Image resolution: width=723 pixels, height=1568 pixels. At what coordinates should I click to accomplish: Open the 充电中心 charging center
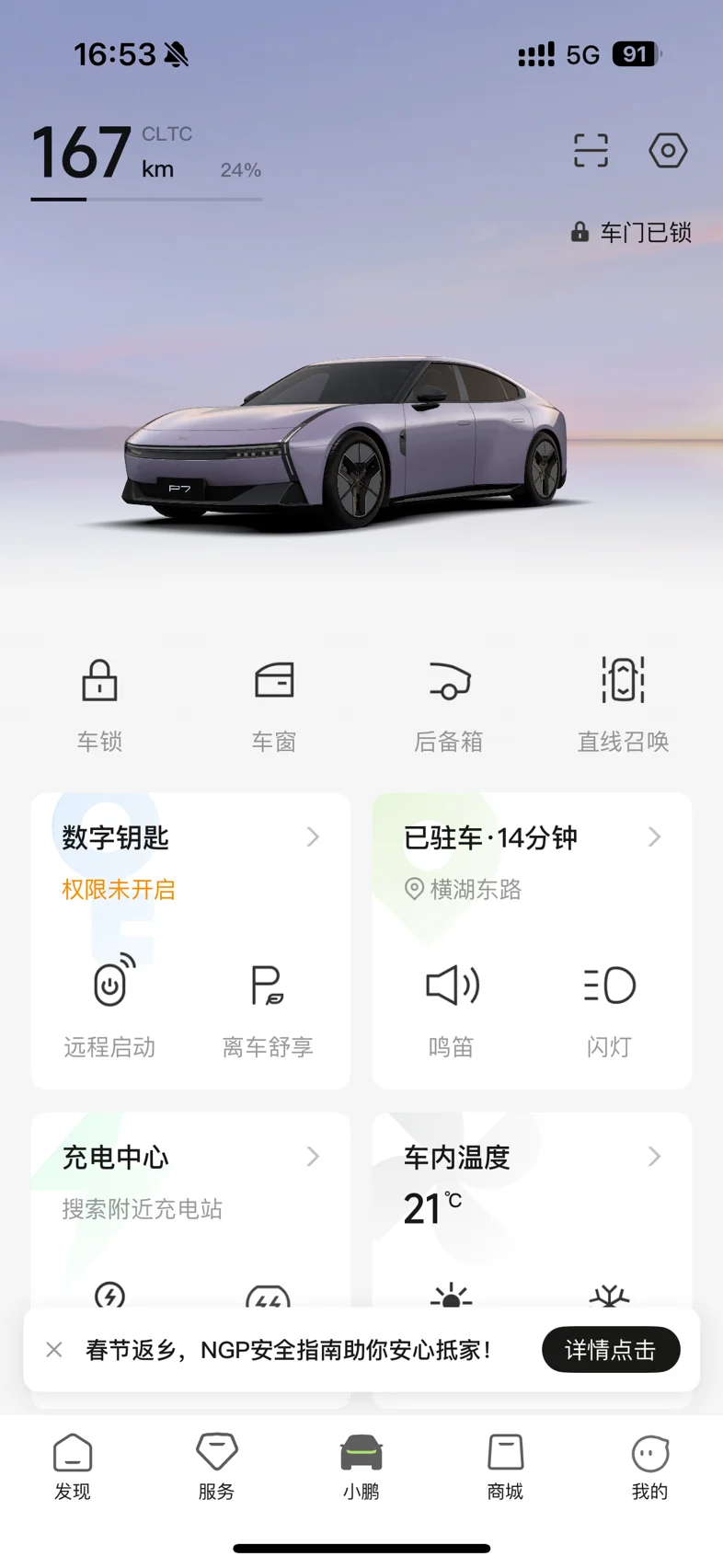189,1158
